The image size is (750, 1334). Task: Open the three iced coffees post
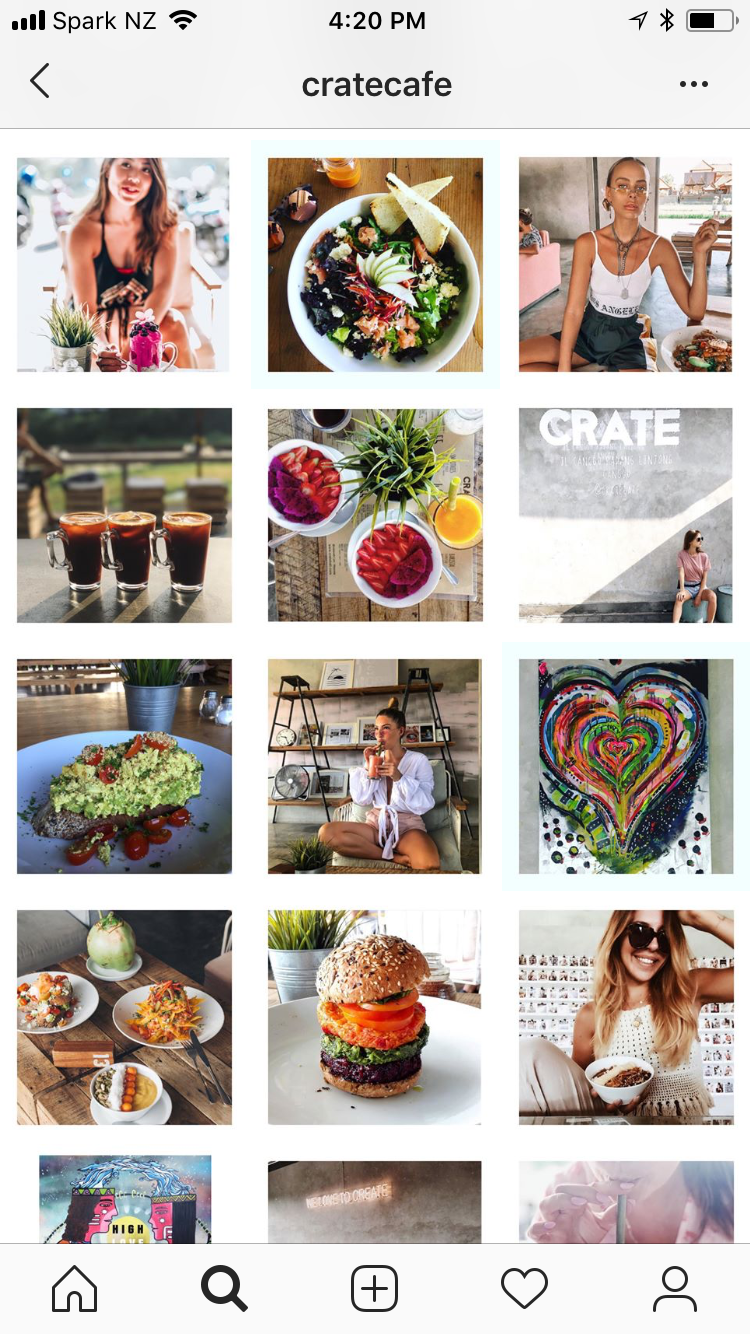(x=124, y=515)
